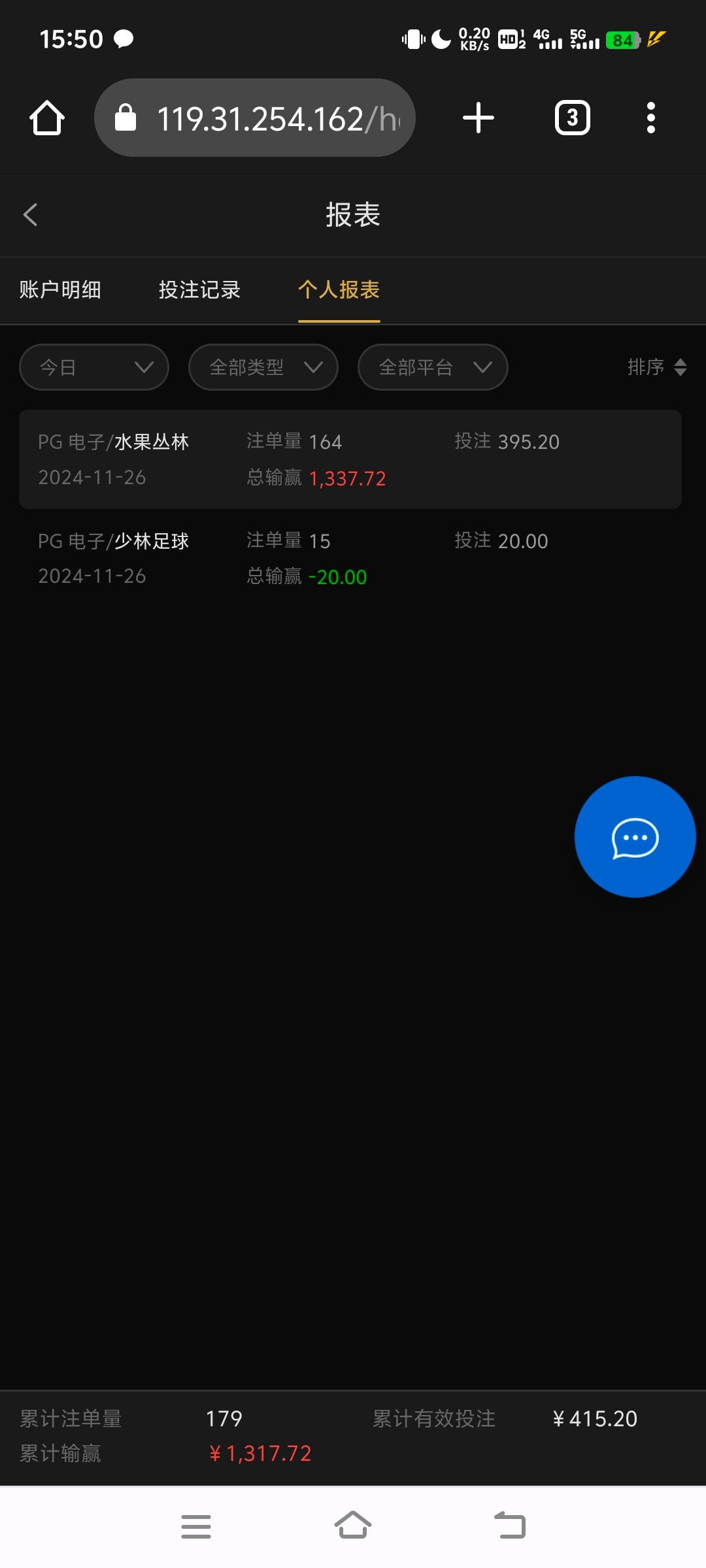
Task: Open the browser home page
Action: (x=47, y=118)
